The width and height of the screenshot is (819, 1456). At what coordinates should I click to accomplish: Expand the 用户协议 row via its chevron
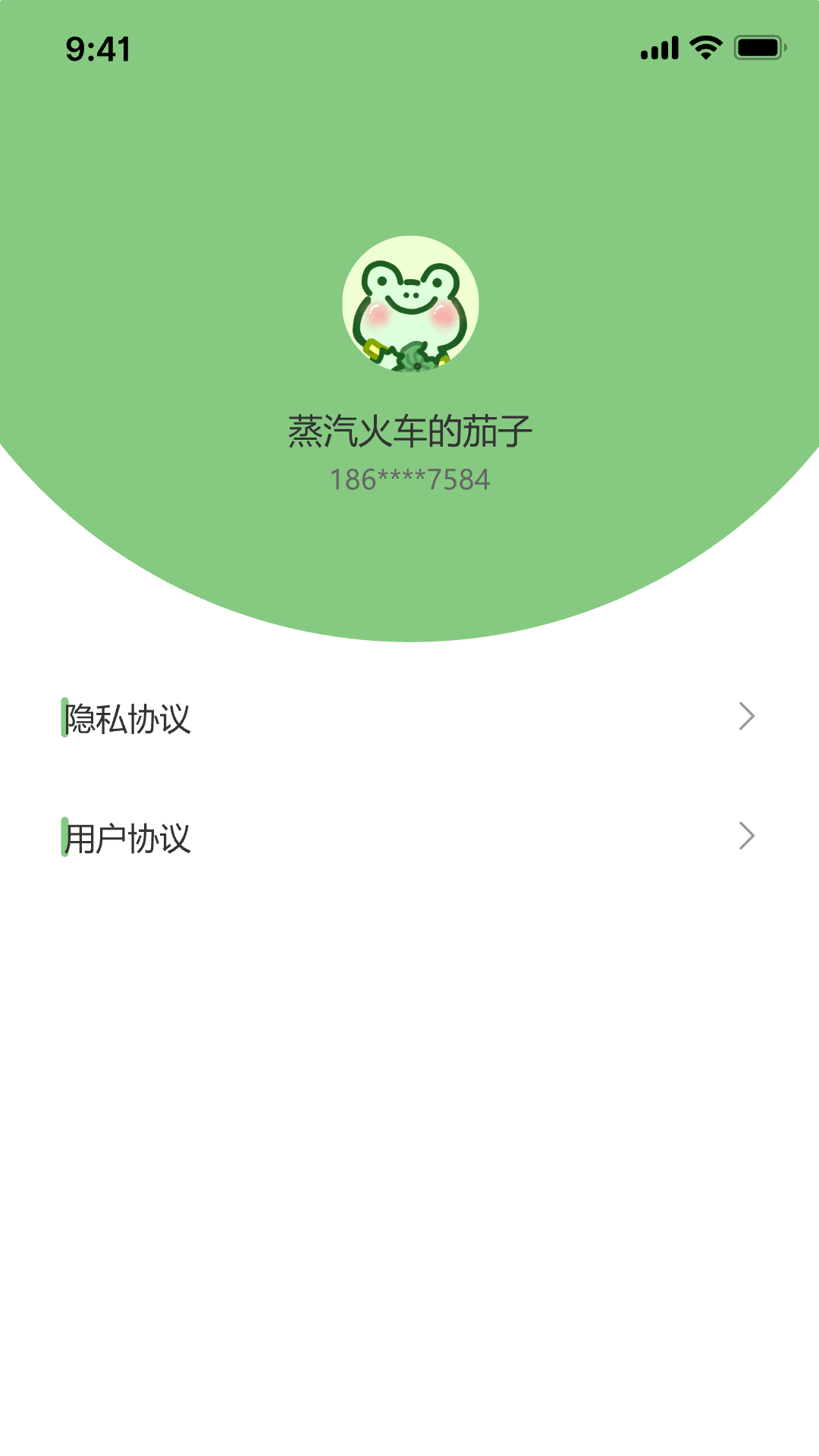point(747,836)
